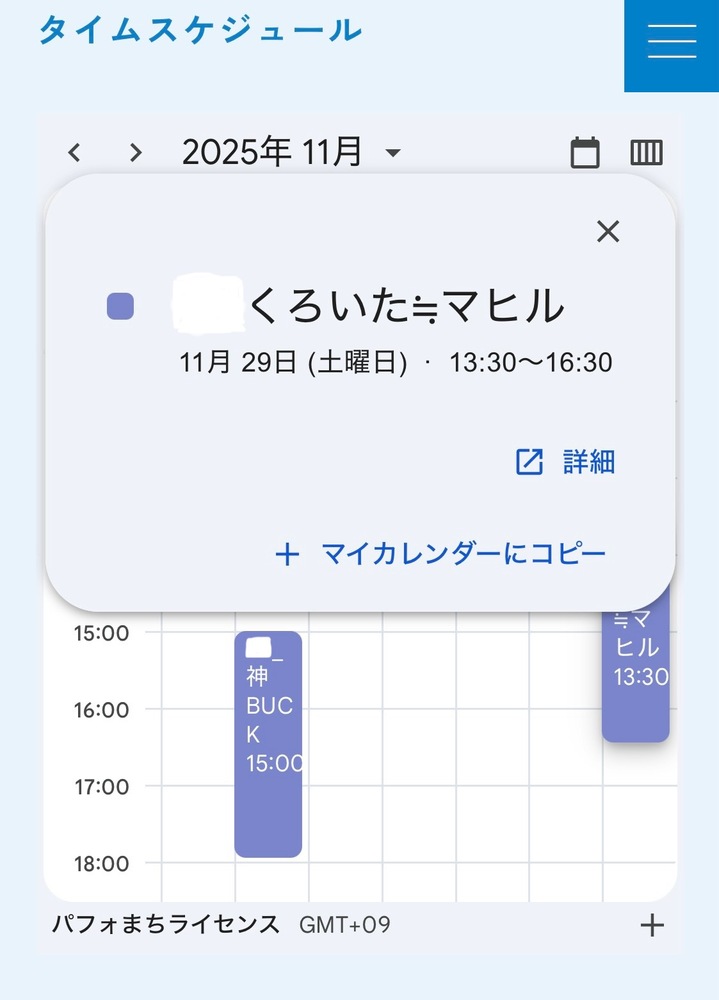Go to the previous period arrow
Screen dimensions: 719x1000
[74, 153]
